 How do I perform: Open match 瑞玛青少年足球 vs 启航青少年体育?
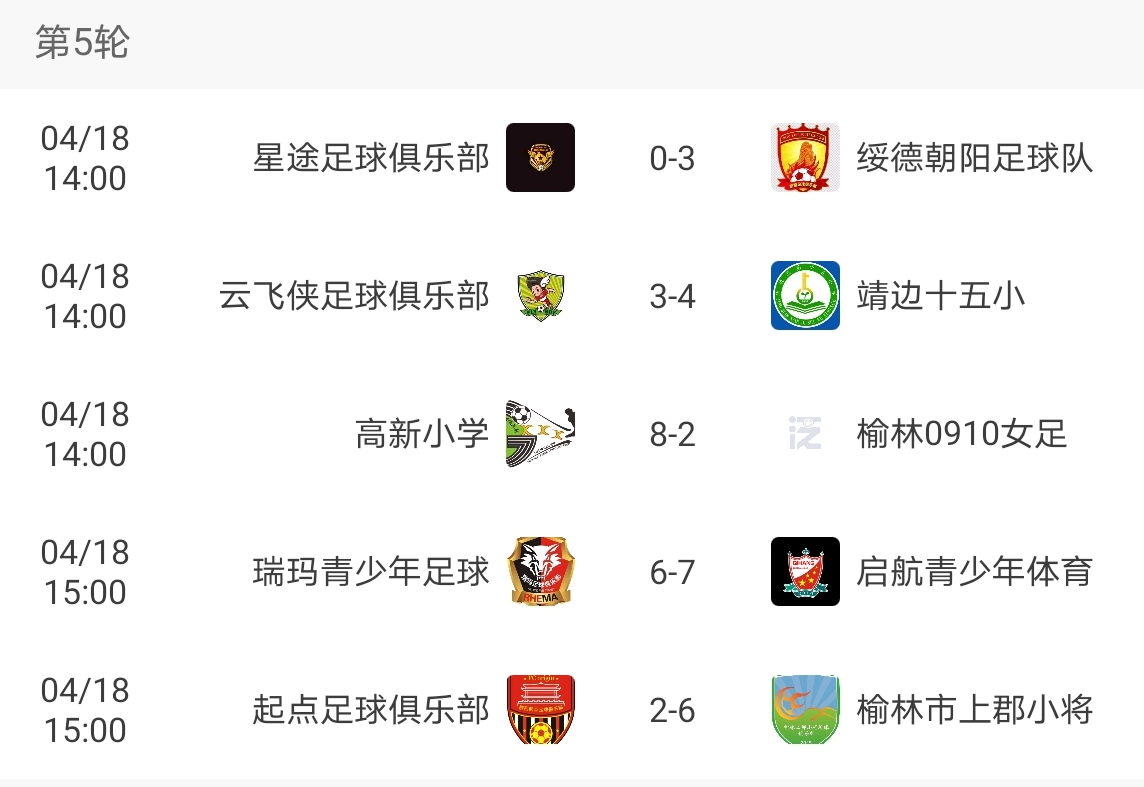[672, 572]
